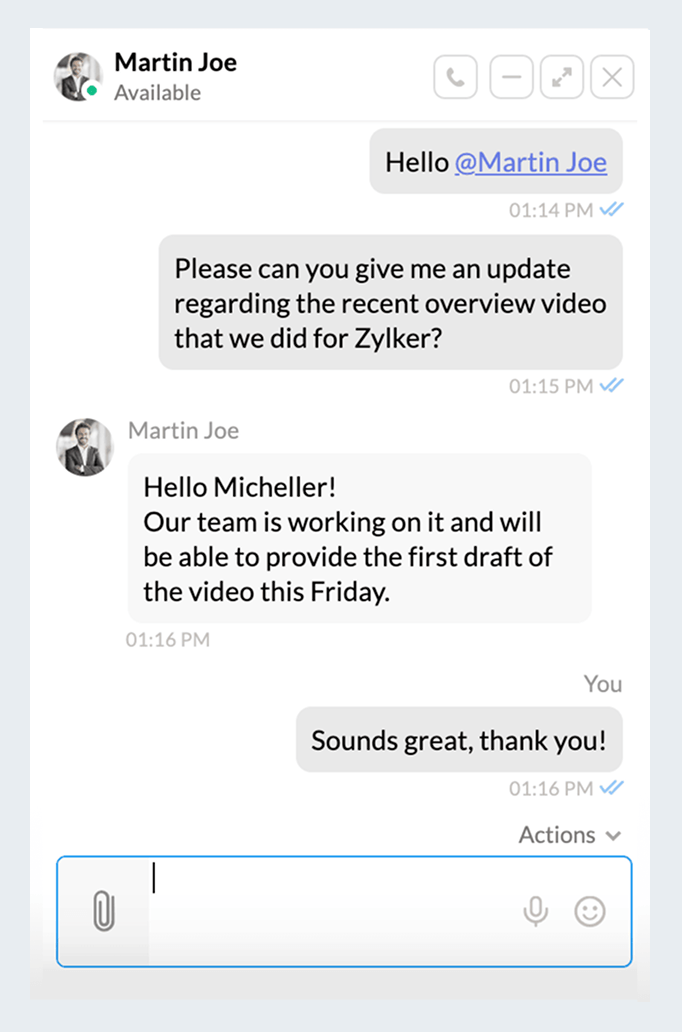The width and height of the screenshot is (682, 1032).
Task: Open the emoji picker
Action: 590,911
